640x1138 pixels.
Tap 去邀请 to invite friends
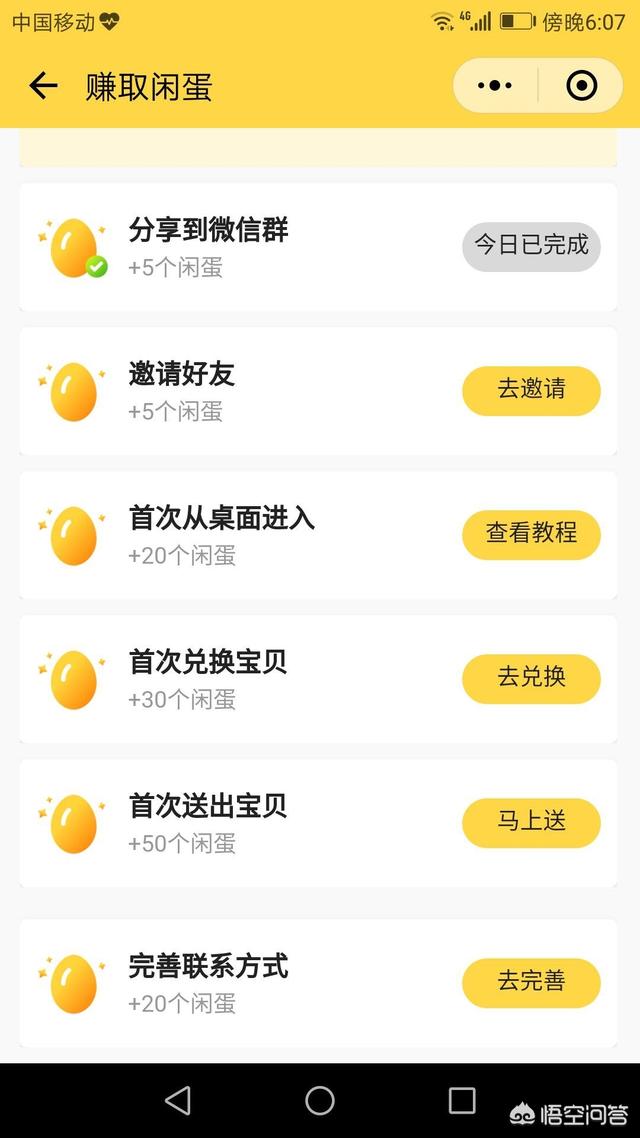coord(531,390)
